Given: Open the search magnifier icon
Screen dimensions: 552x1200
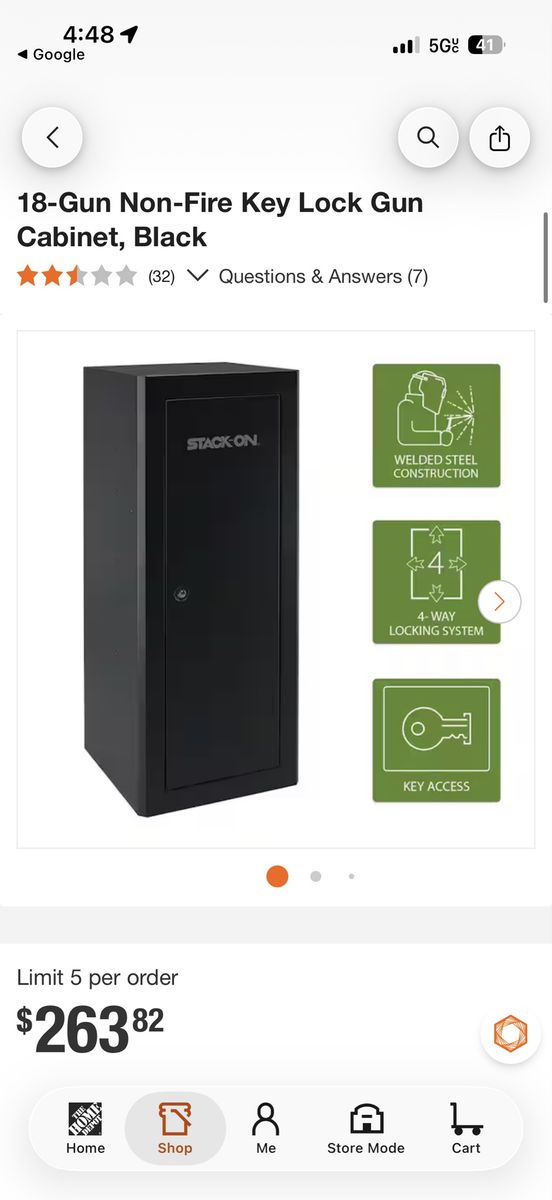Looking at the screenshot, I should [x=428, y=138].
